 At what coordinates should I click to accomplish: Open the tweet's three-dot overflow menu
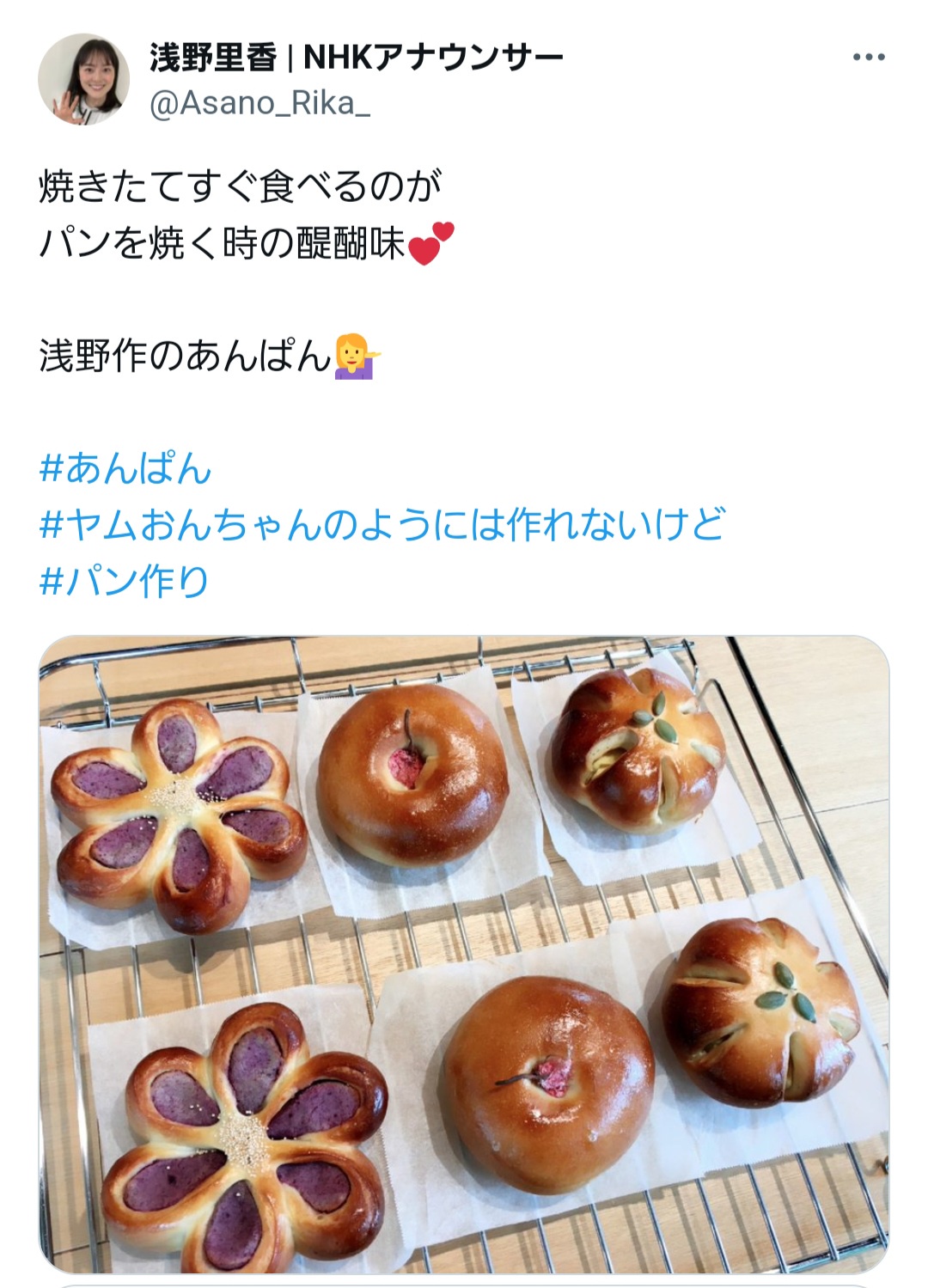(868, 58)
